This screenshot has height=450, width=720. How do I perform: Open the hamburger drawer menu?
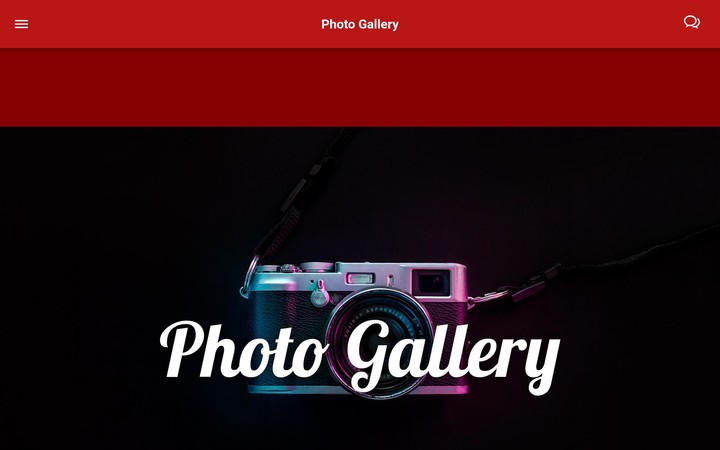(21, 24)
